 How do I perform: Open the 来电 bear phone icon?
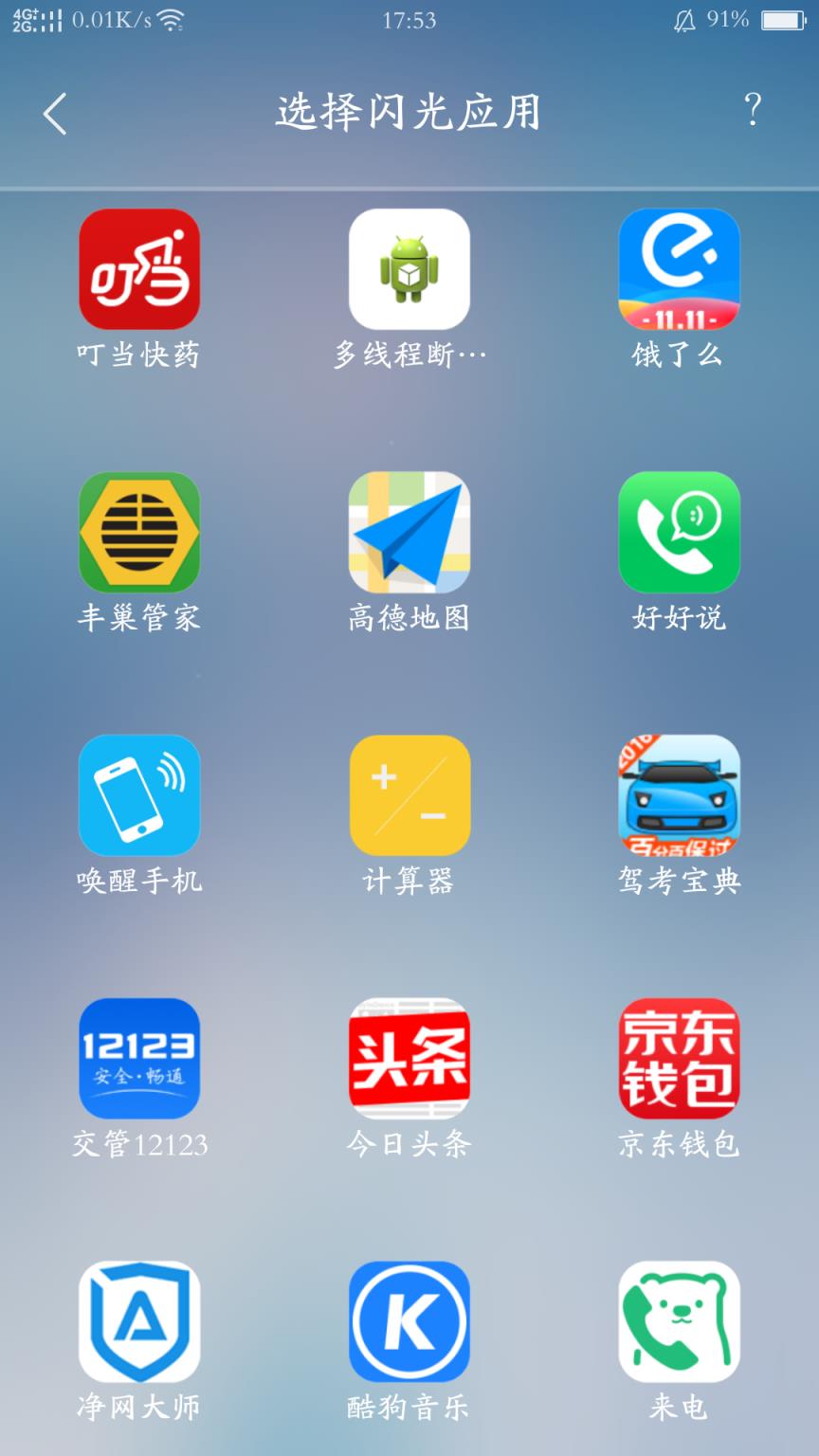(679, 1322)
